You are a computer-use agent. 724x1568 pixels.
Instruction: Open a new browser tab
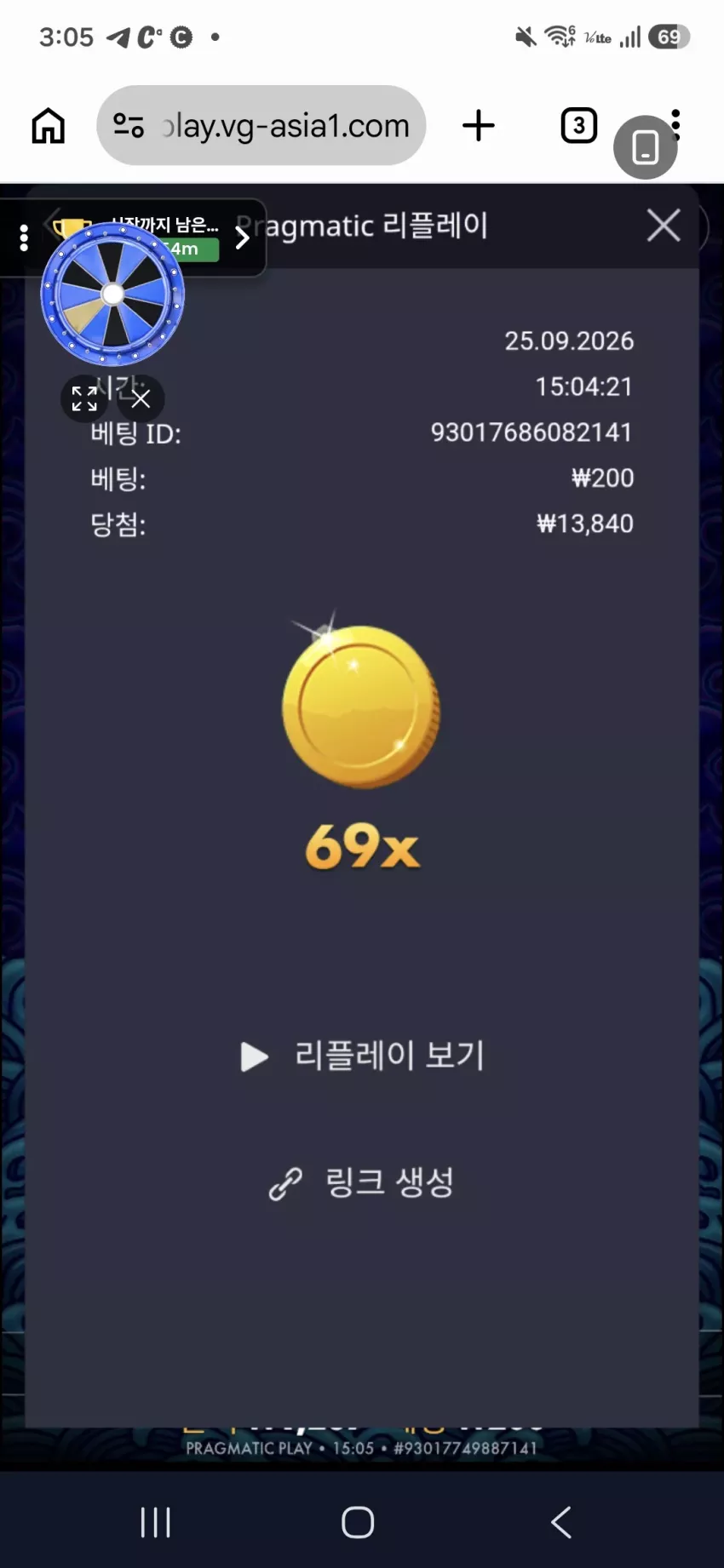pyautogui.click(x=479, y=126)
